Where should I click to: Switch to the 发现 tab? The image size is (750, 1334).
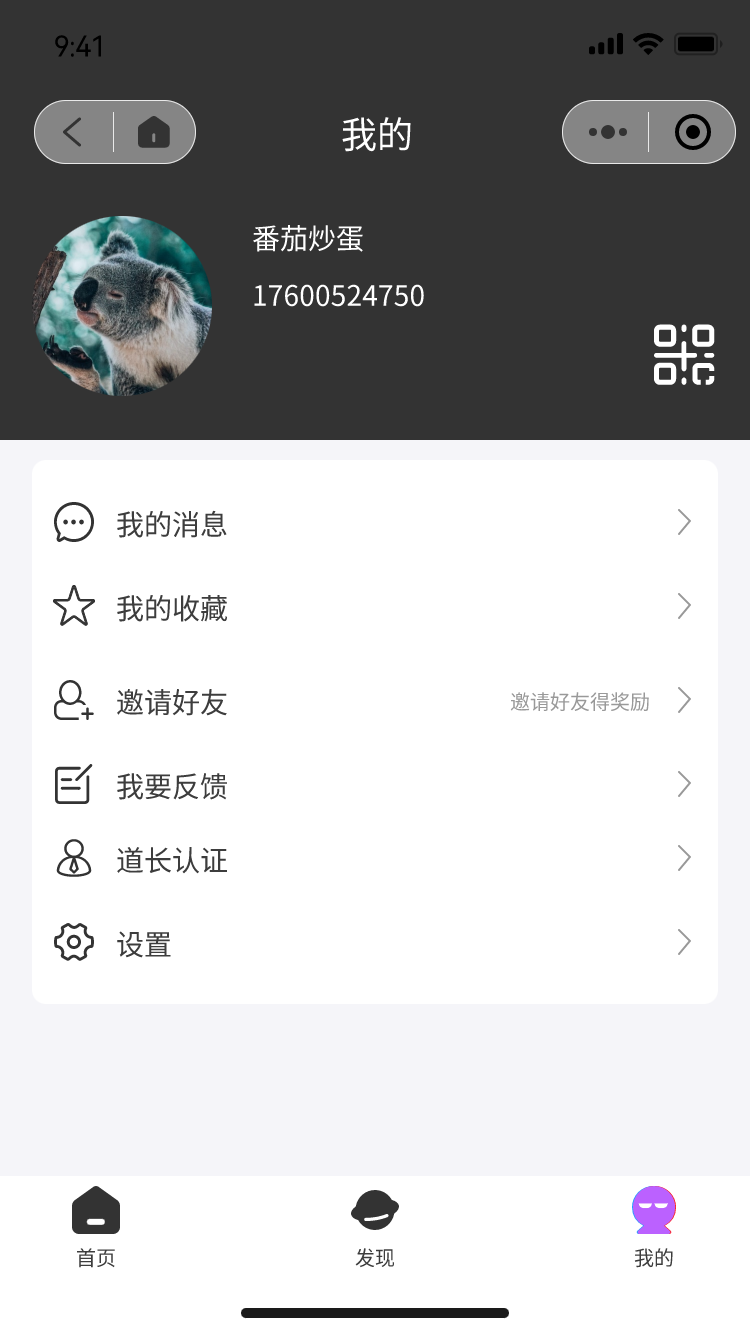pyautogui.click(x=375, y=1226)
